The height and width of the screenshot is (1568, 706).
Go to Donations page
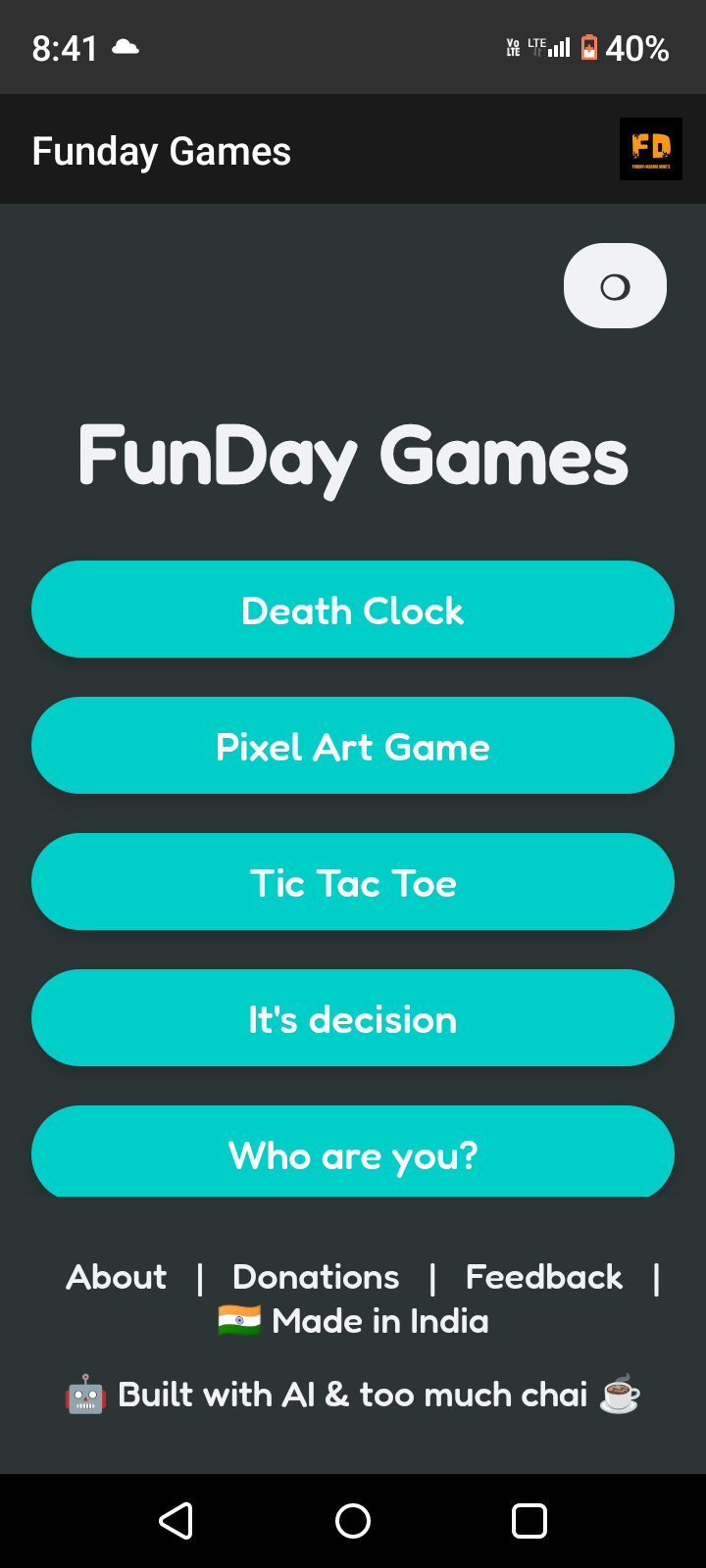coord(316,1277)
